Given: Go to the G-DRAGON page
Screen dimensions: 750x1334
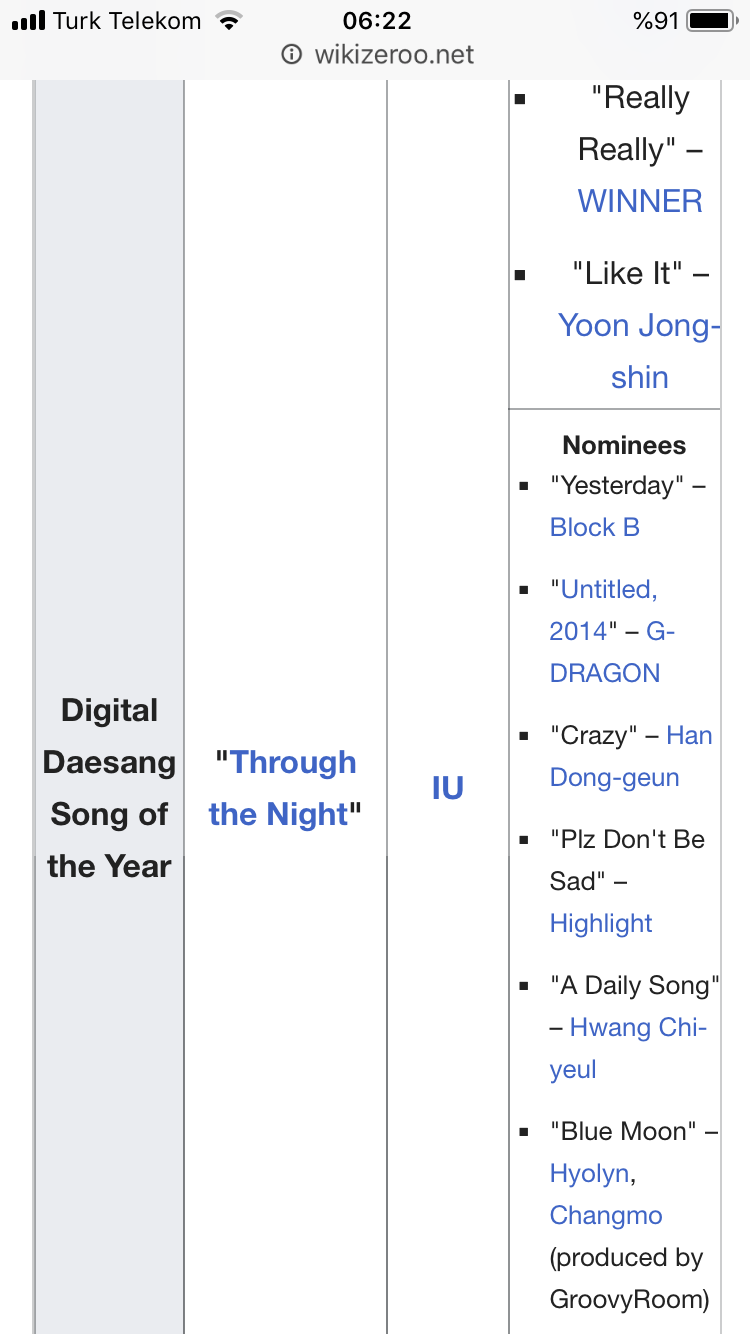Looking at the screenshot, I should (x=604, y=673).
